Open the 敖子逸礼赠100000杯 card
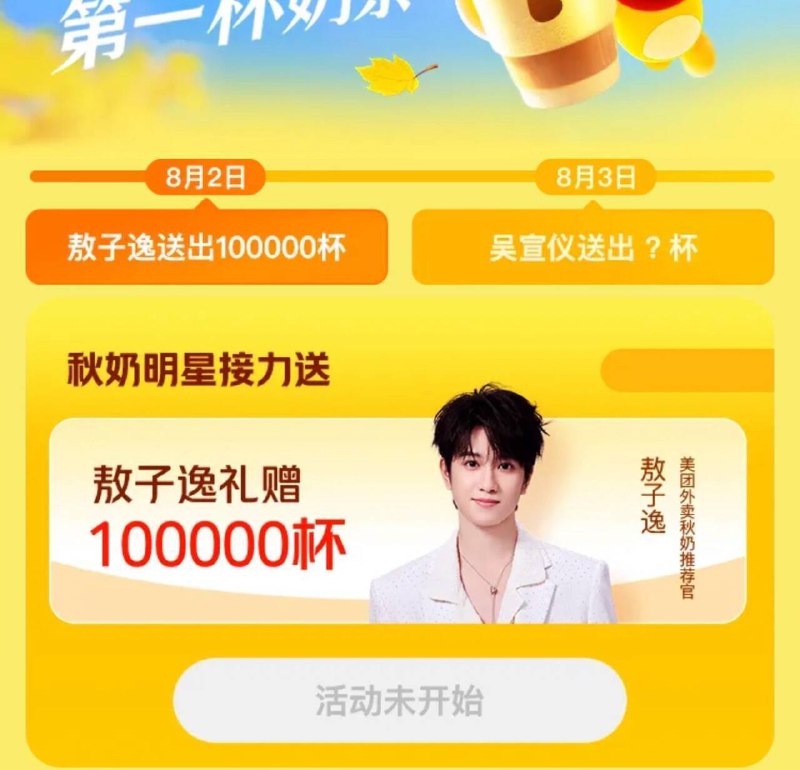 click(398, 520)
